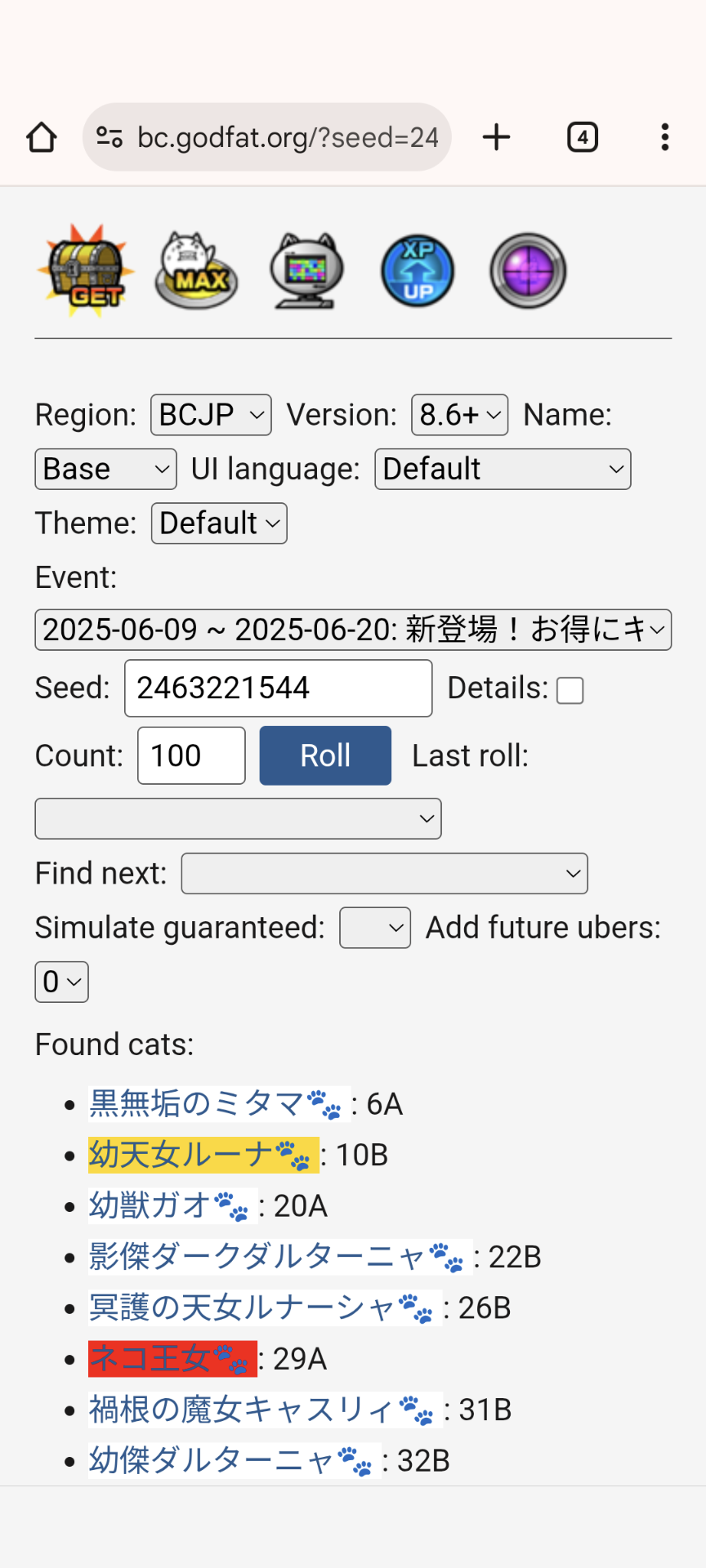Tap the Seed field with 2463221544
706x1568 pixels.
[x=278, y=688]
